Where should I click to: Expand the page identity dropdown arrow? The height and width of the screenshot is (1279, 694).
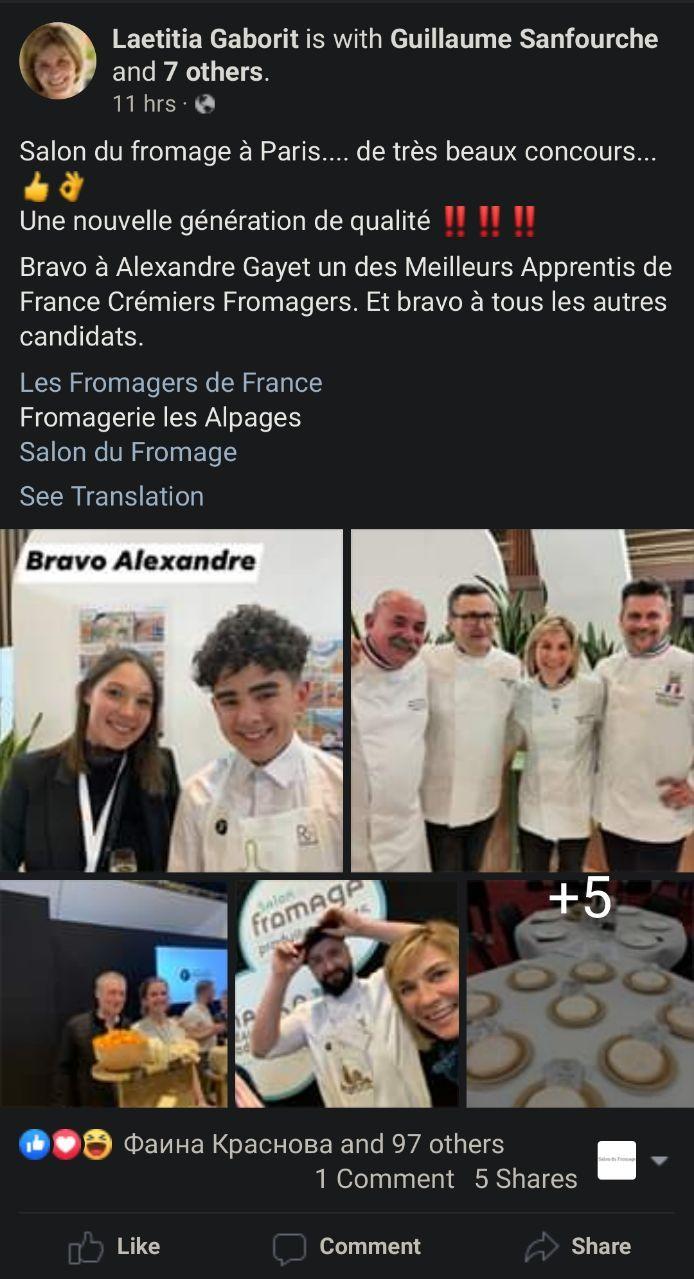click(659, 1161)
